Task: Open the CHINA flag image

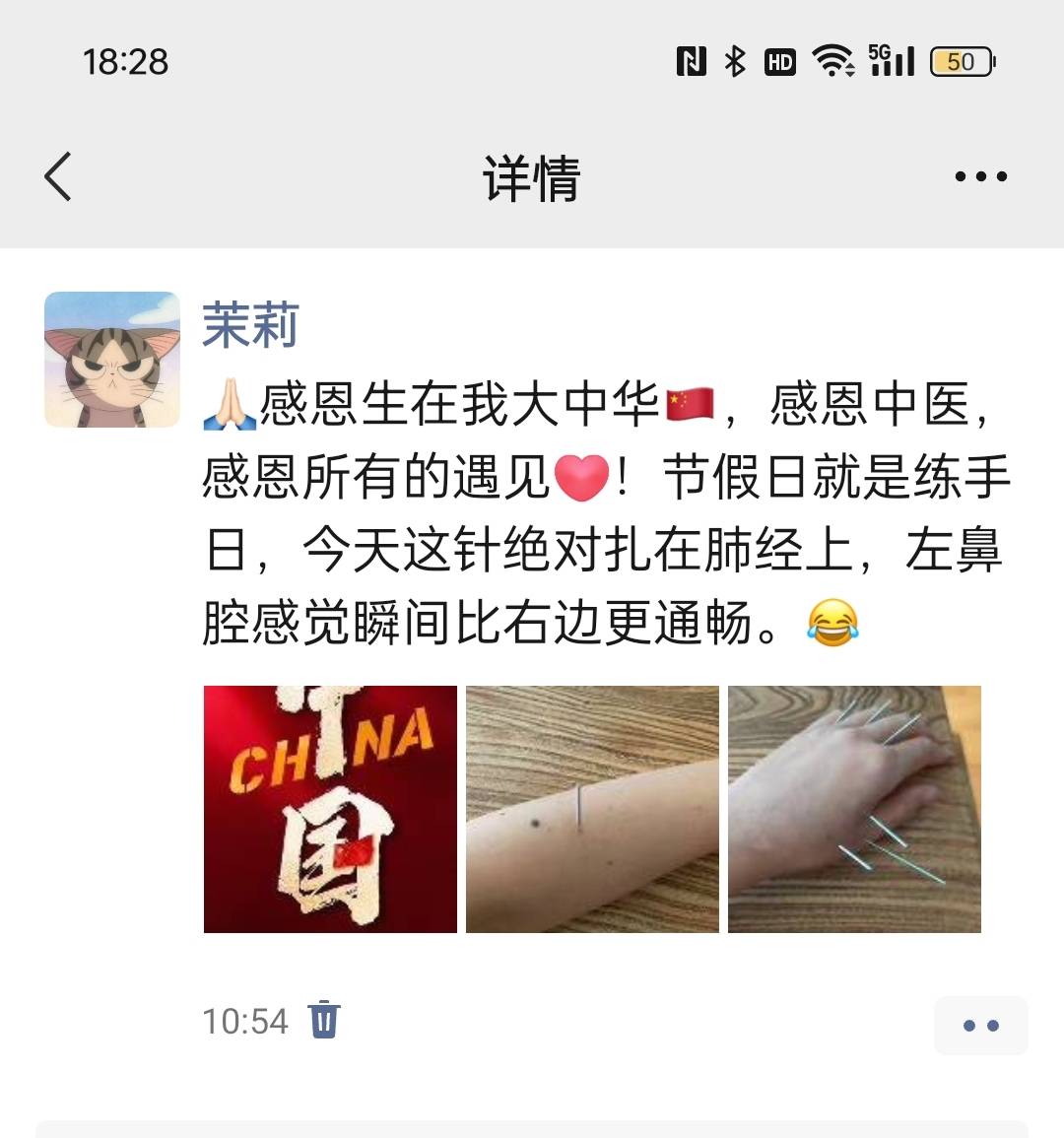Action: 329,807
